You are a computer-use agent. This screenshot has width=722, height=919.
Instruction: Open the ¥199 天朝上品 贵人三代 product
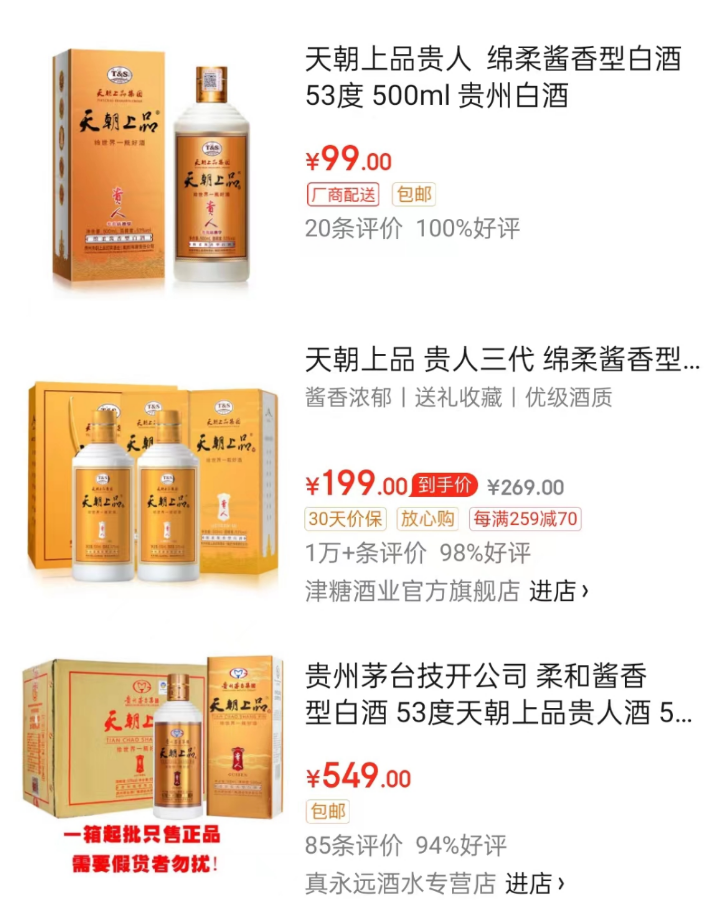[x=501, y=358]
